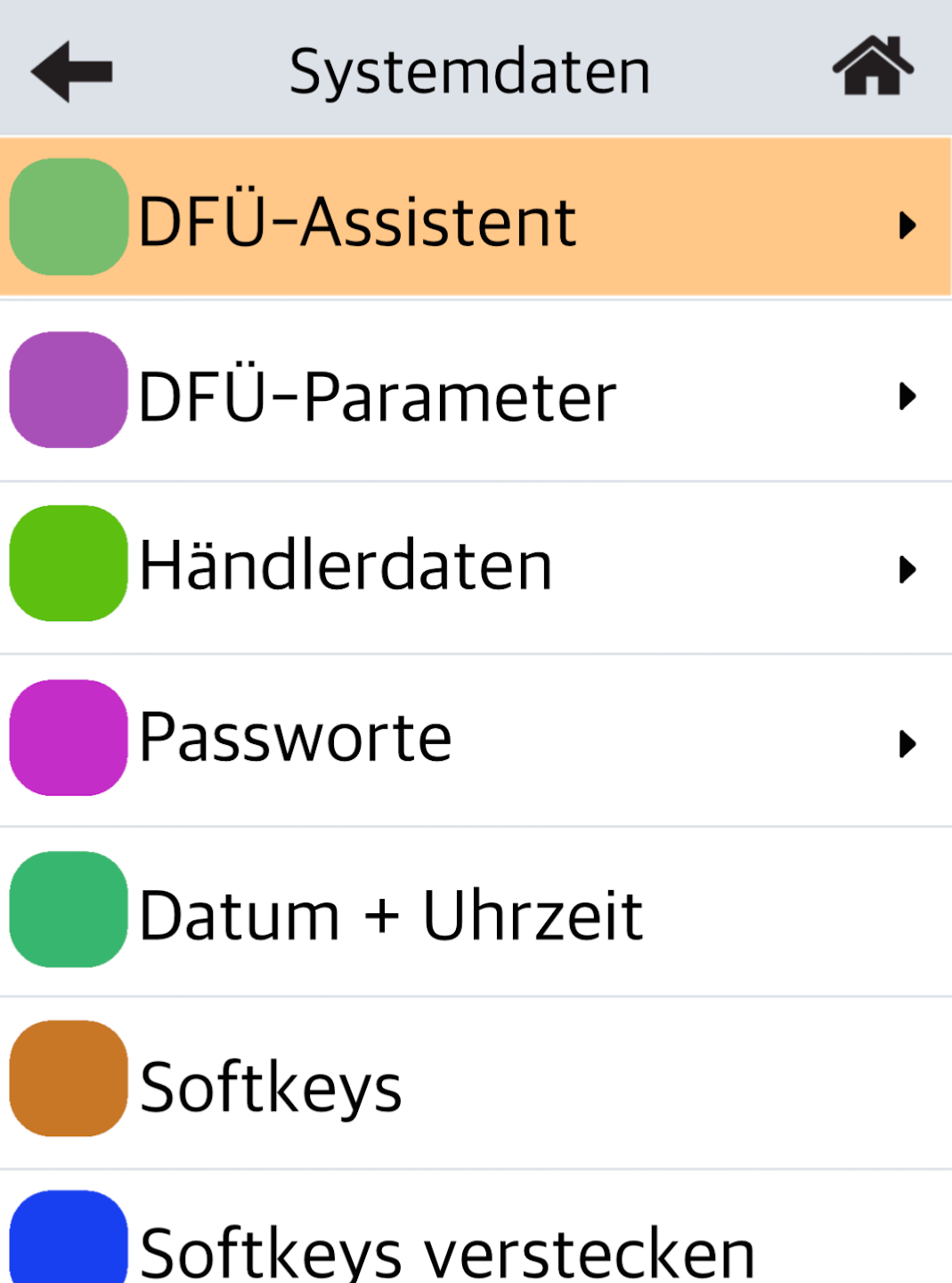
Task: Choose Datum + Uhrzeit
Action: 476,912
